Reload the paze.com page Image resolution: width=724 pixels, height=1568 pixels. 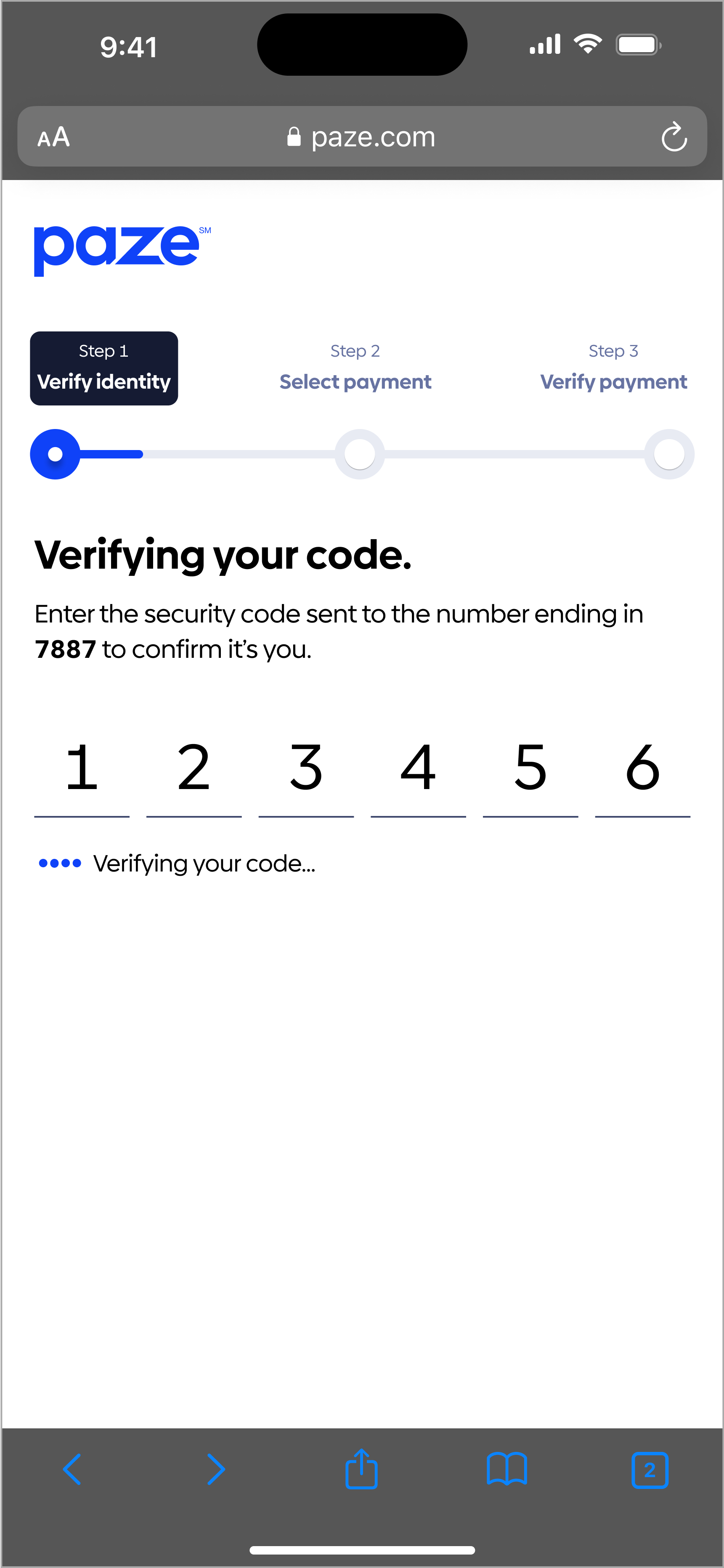(x=674, y=137)
